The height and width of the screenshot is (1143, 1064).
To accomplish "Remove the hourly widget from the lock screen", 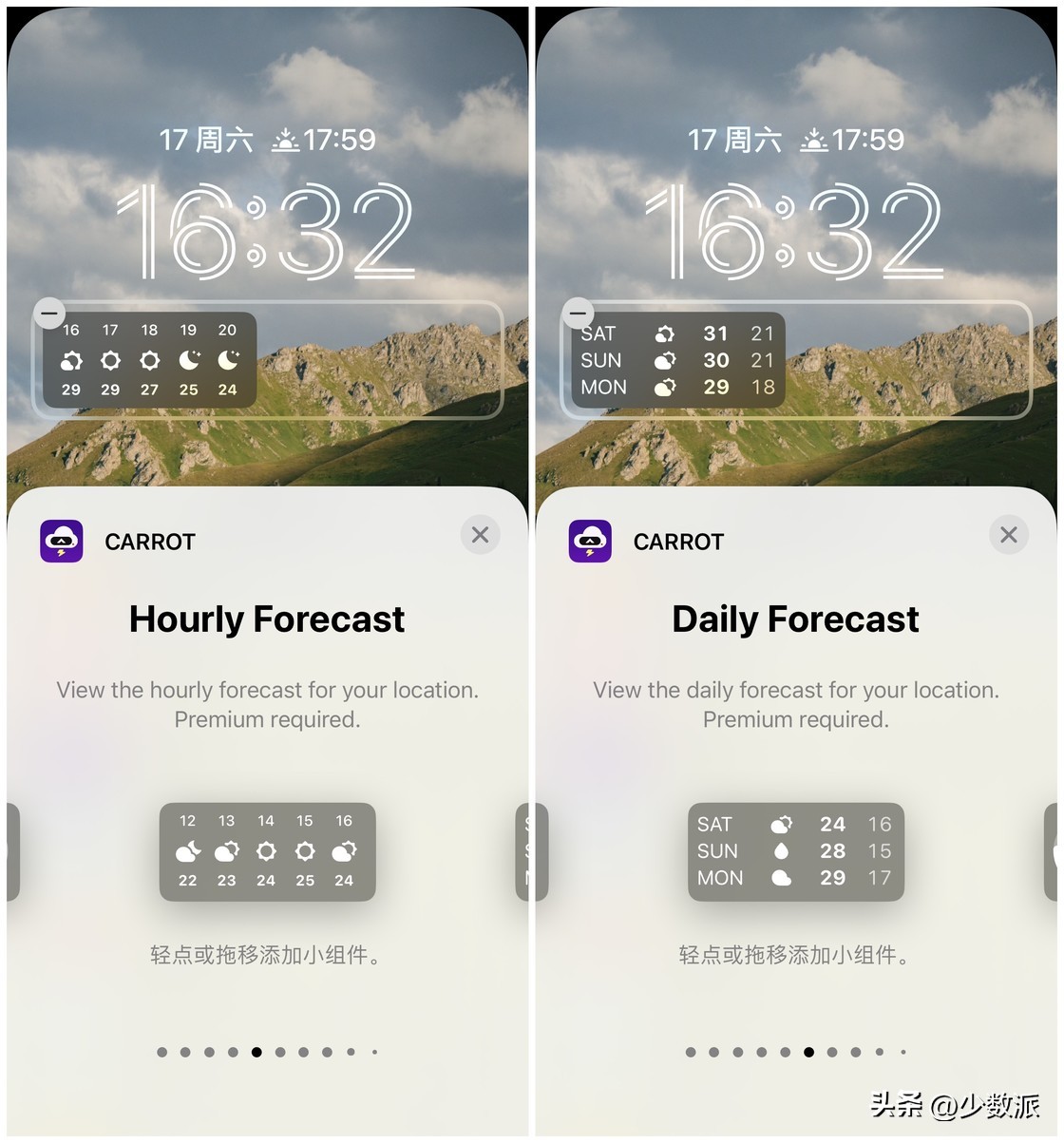I will coord(50,312).
